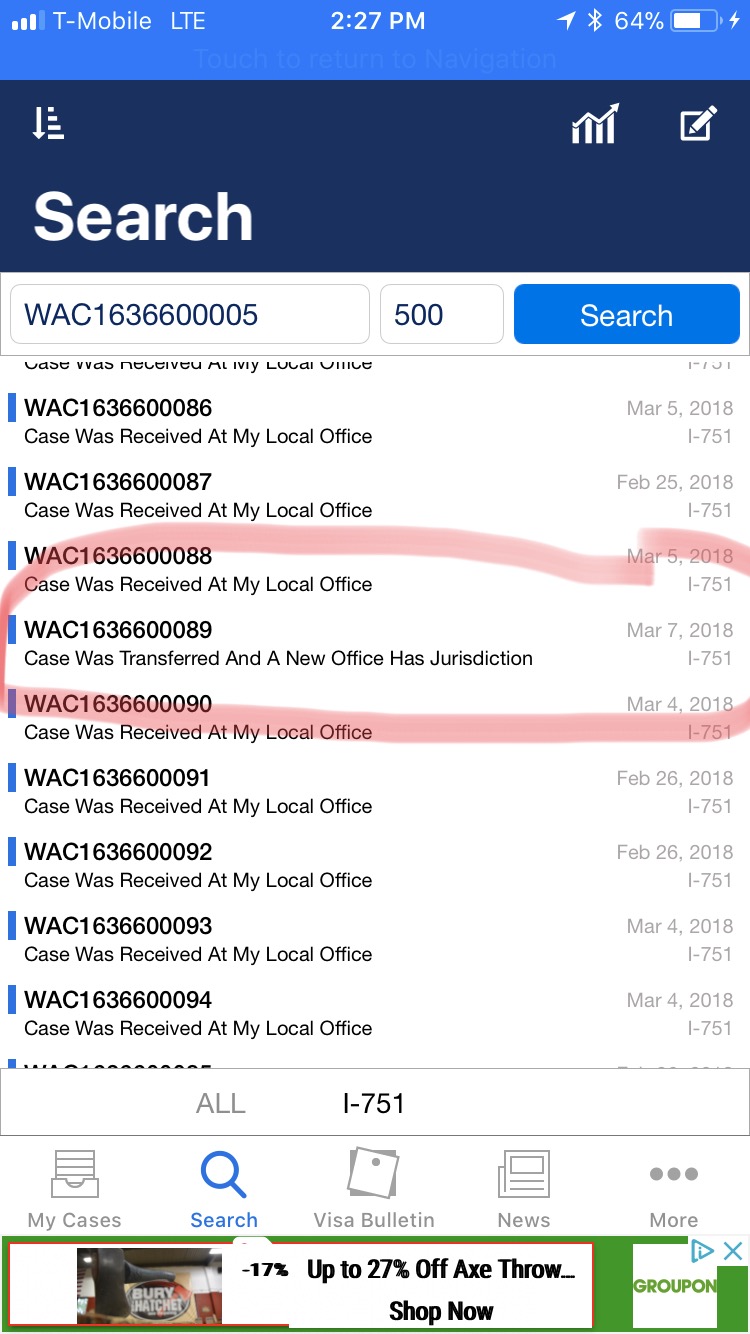Open case WAC1636600088
The image size is (750, 1334).
coord(375,570)
